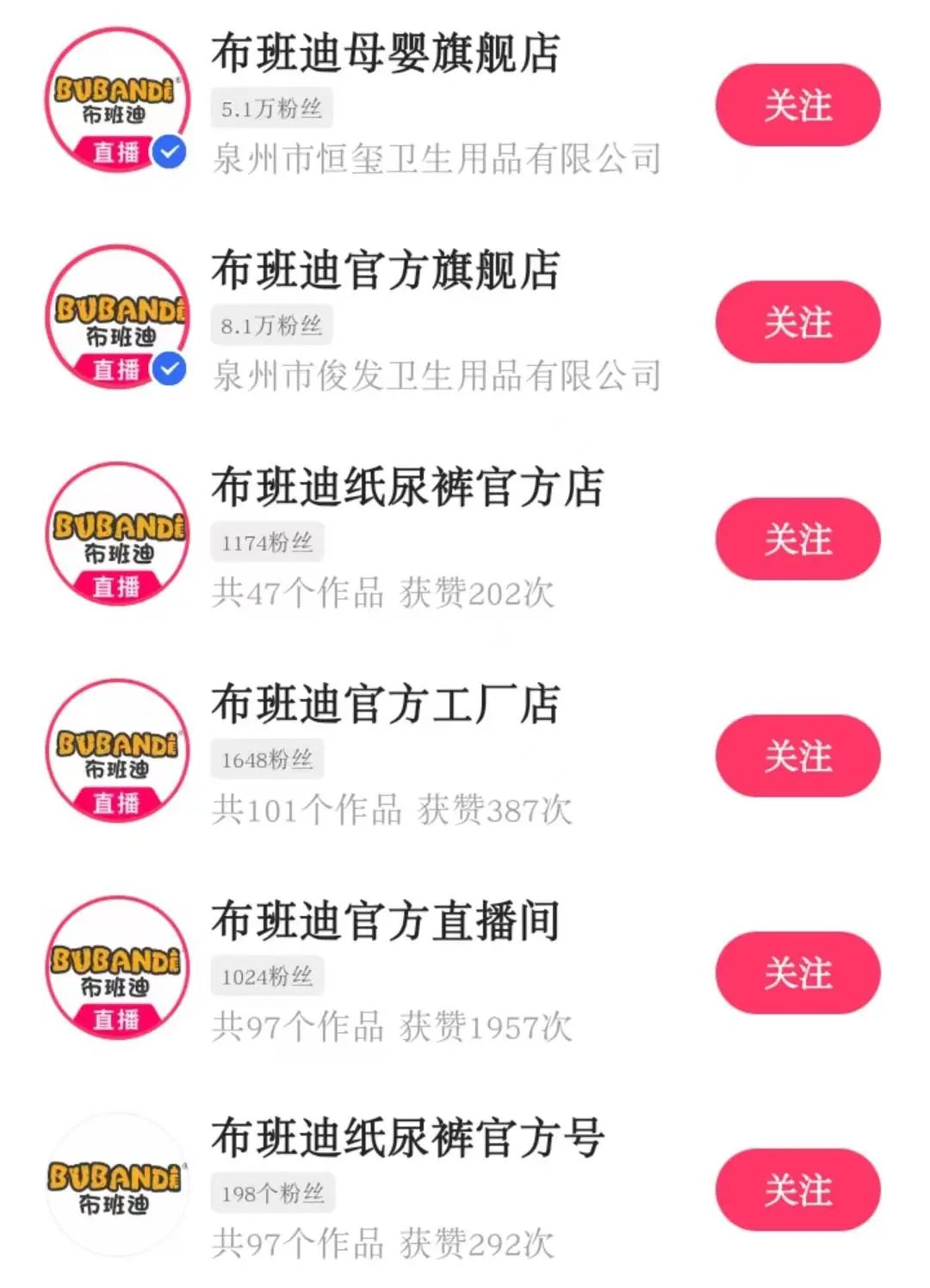Click the 布班迪母婴旗舰店 avatar image
Image resolution: width=930 pixels, height=1288 pixels.
coord(118,99)
